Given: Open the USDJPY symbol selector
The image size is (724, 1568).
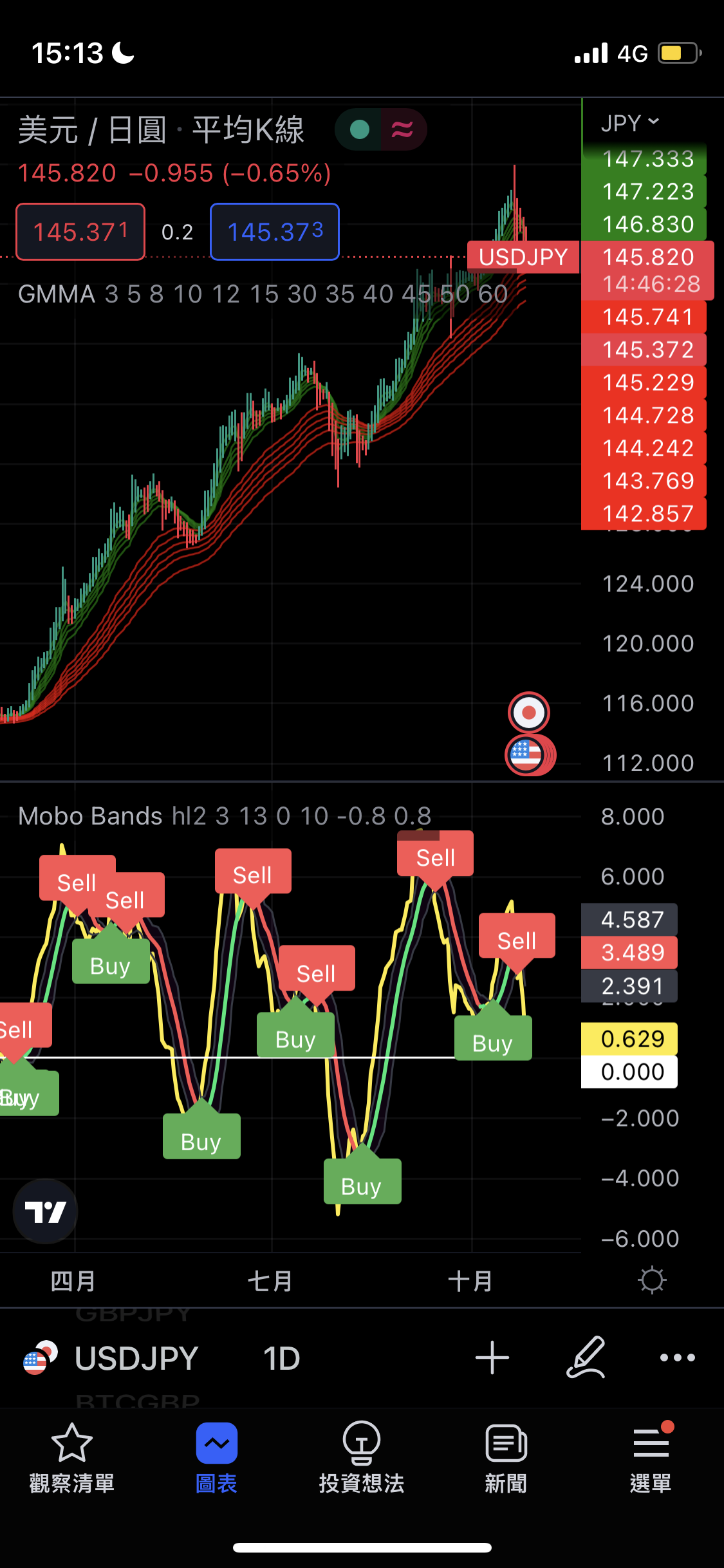Looking at the screenshot, I should pyautogui.click(x=135, y=1359).
